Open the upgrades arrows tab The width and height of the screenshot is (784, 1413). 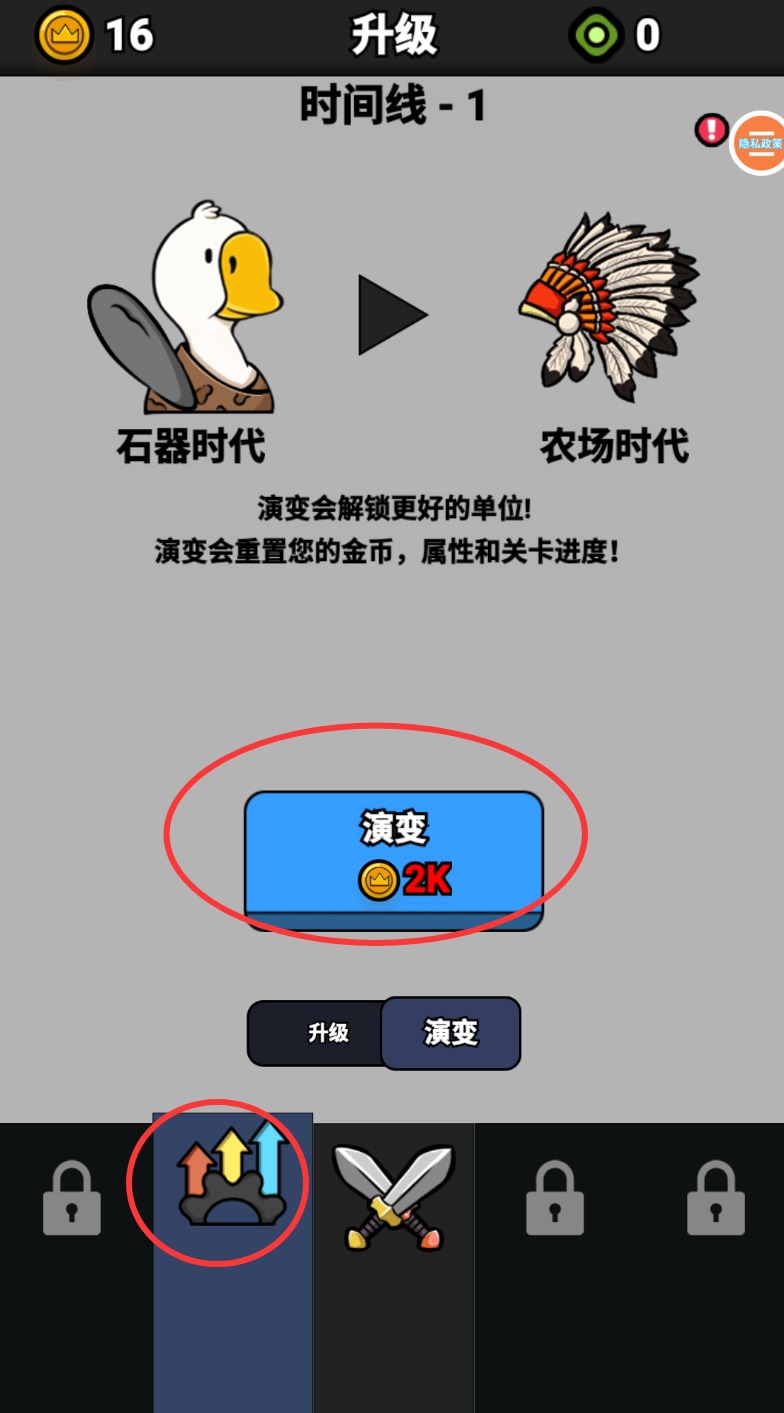coord(232,1185)
